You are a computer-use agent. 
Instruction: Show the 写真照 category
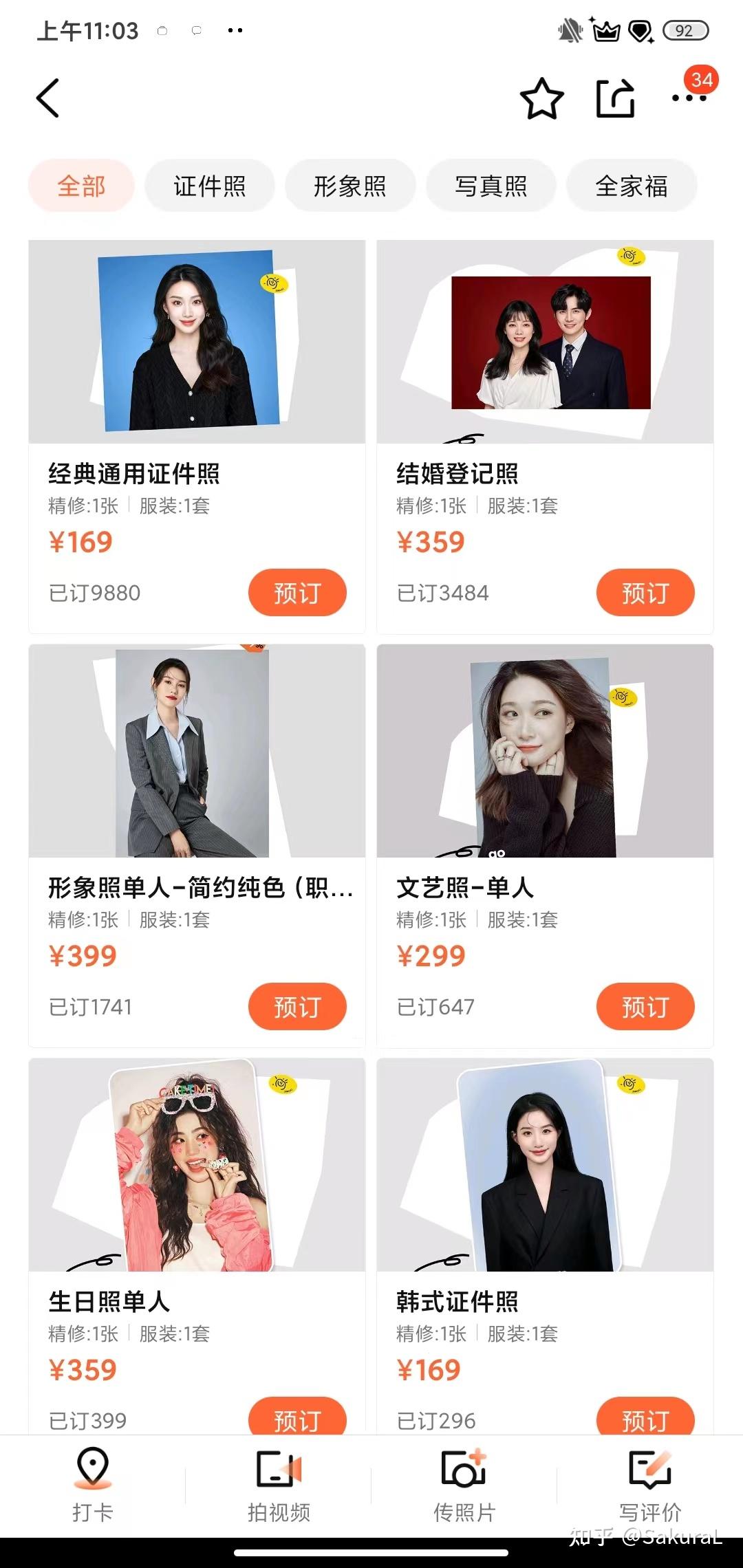[x=491, y=186]
